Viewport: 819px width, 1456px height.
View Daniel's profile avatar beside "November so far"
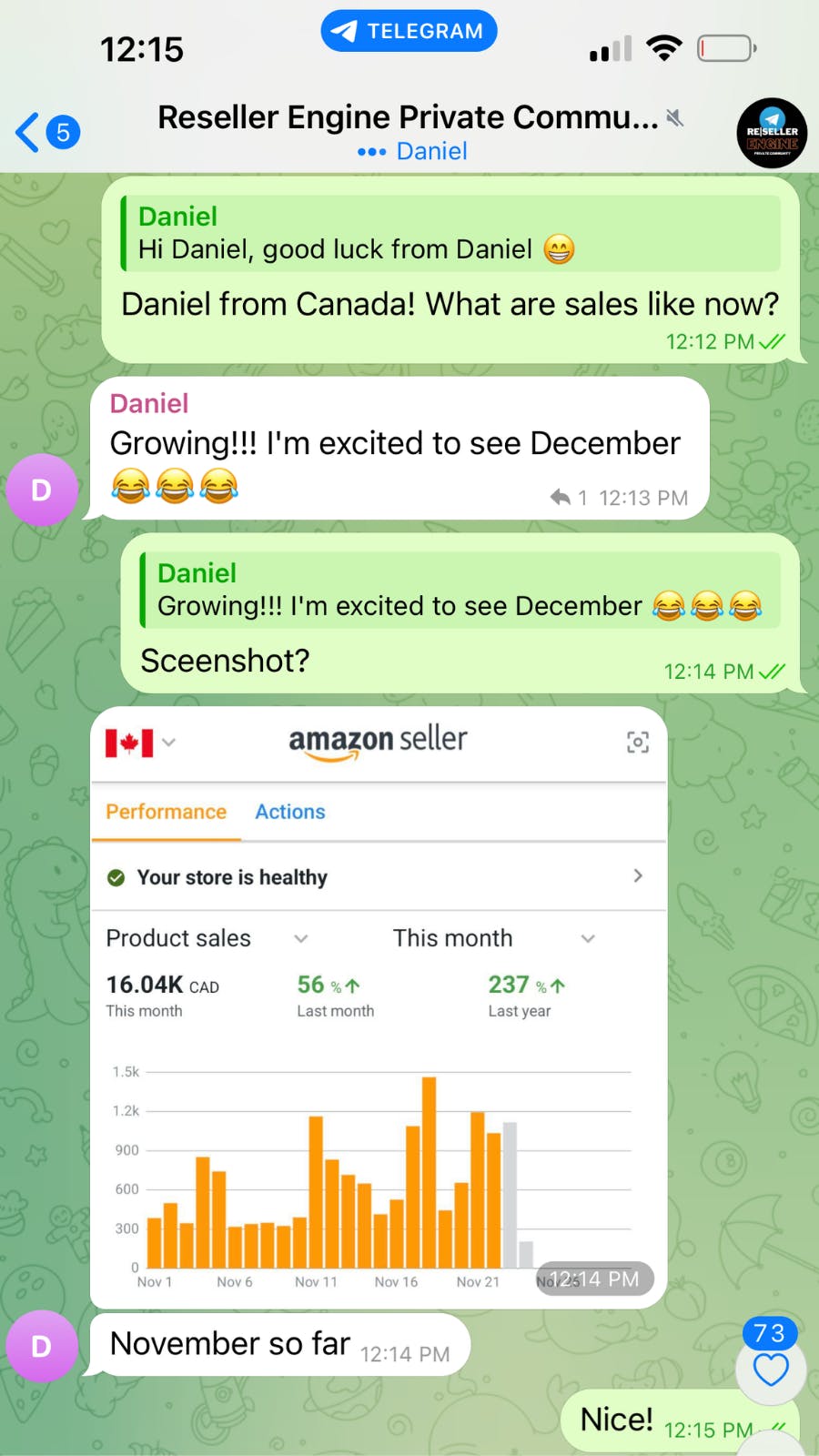(41, 1347)
